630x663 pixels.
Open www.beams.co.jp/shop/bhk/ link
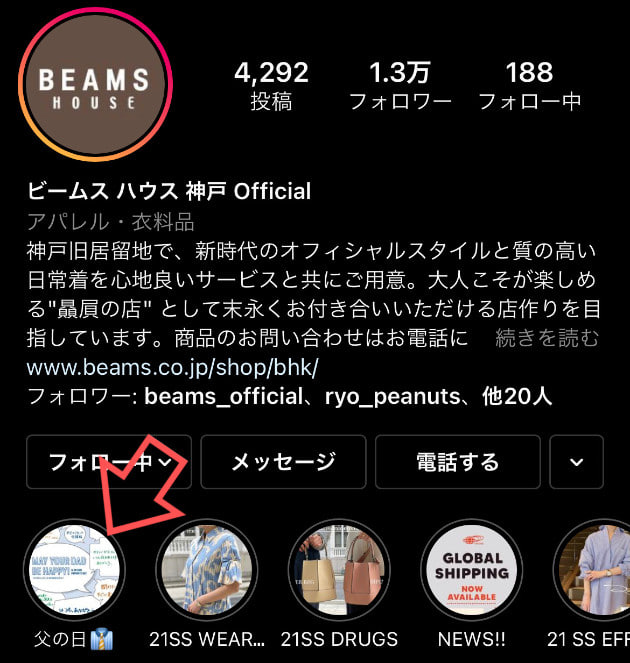(x=172, y=367)
